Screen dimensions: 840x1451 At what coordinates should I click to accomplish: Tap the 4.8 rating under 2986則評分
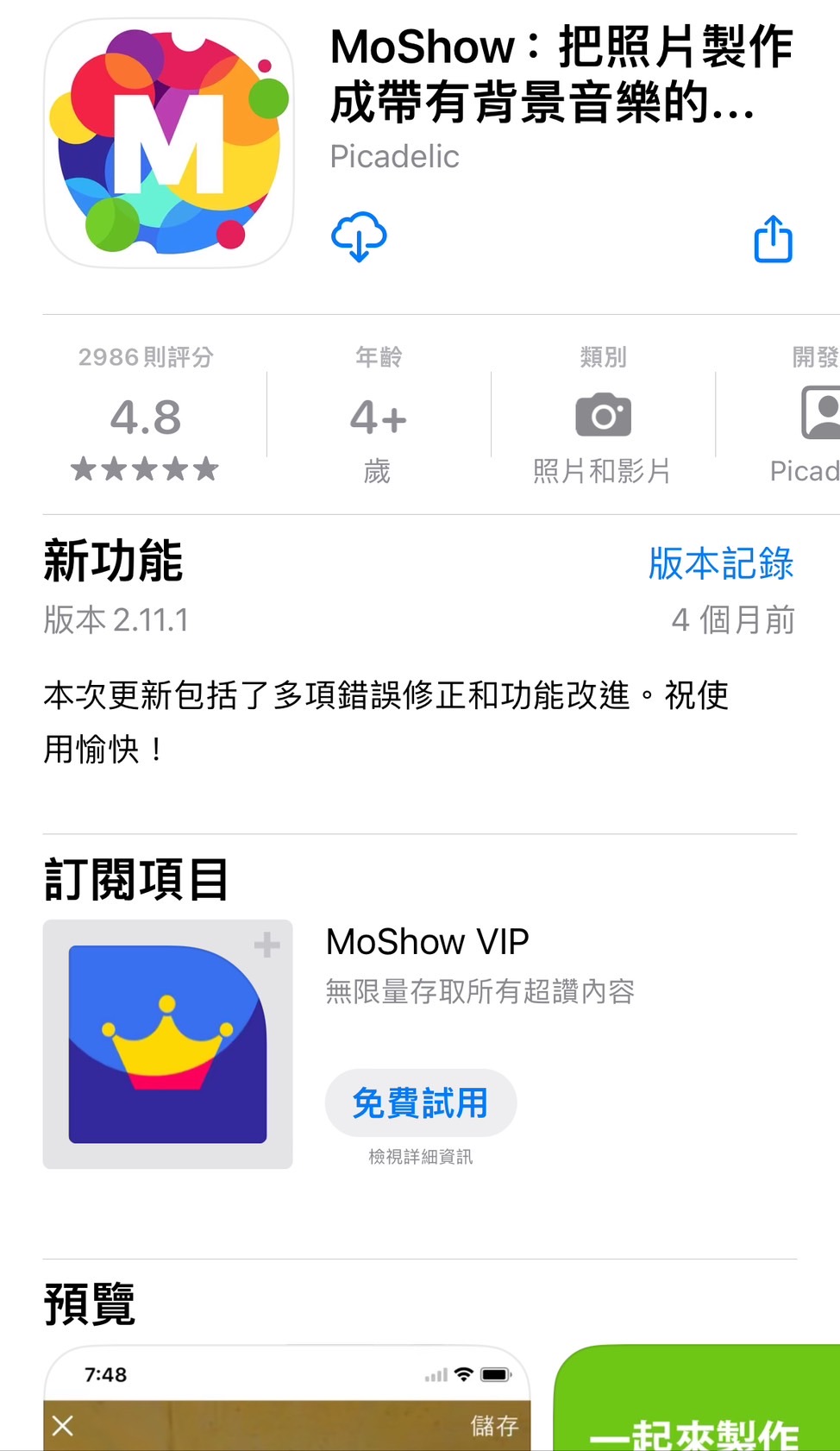click(x=145, y=418)
